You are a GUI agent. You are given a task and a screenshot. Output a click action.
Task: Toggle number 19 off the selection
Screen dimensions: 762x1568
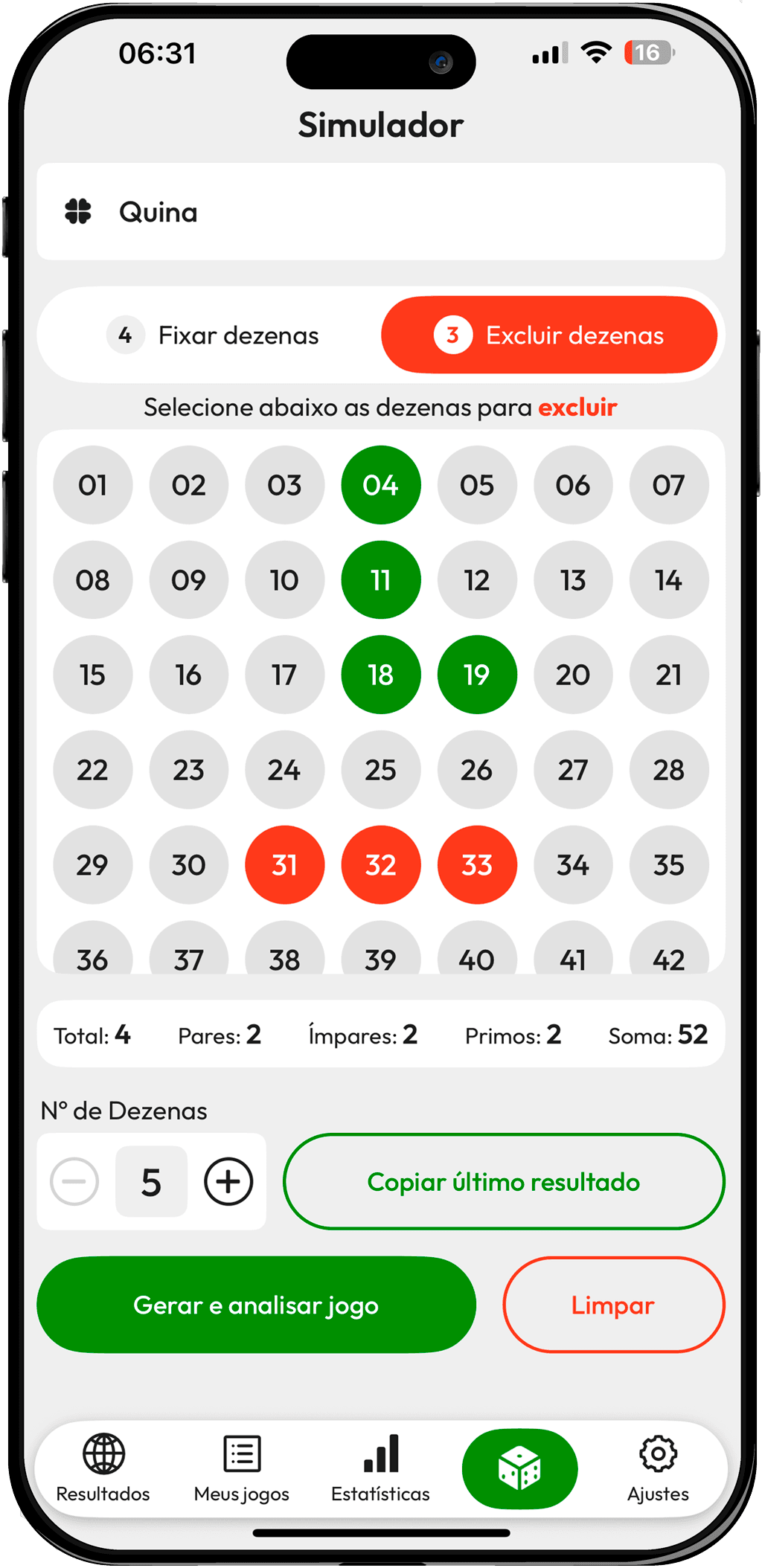pos(476,675)
